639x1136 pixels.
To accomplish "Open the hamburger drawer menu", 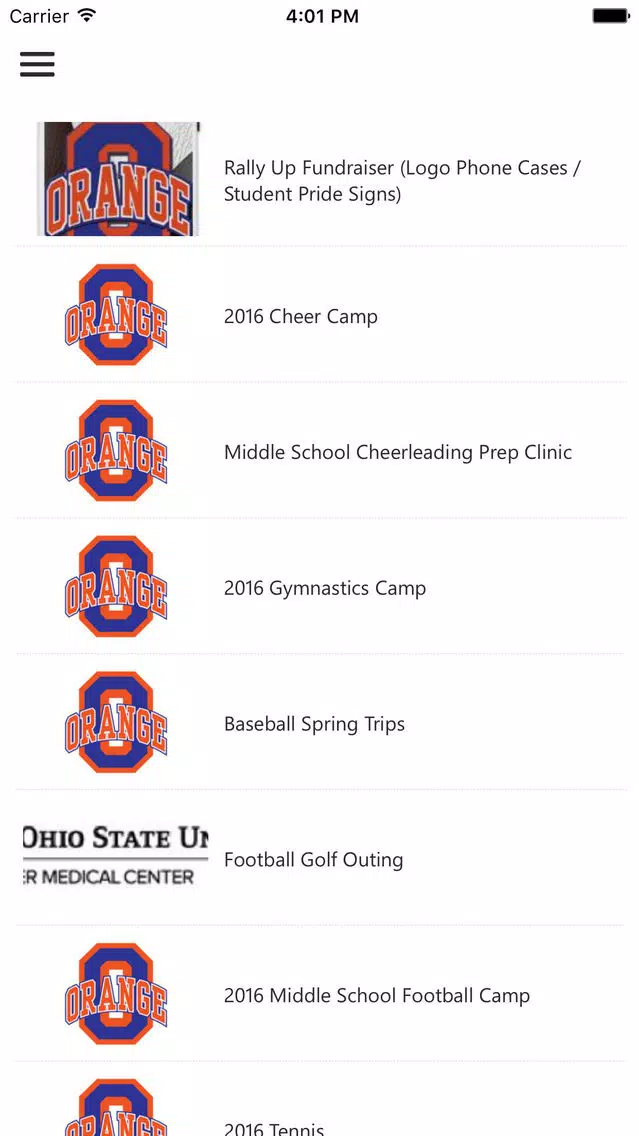I will 37,64.
